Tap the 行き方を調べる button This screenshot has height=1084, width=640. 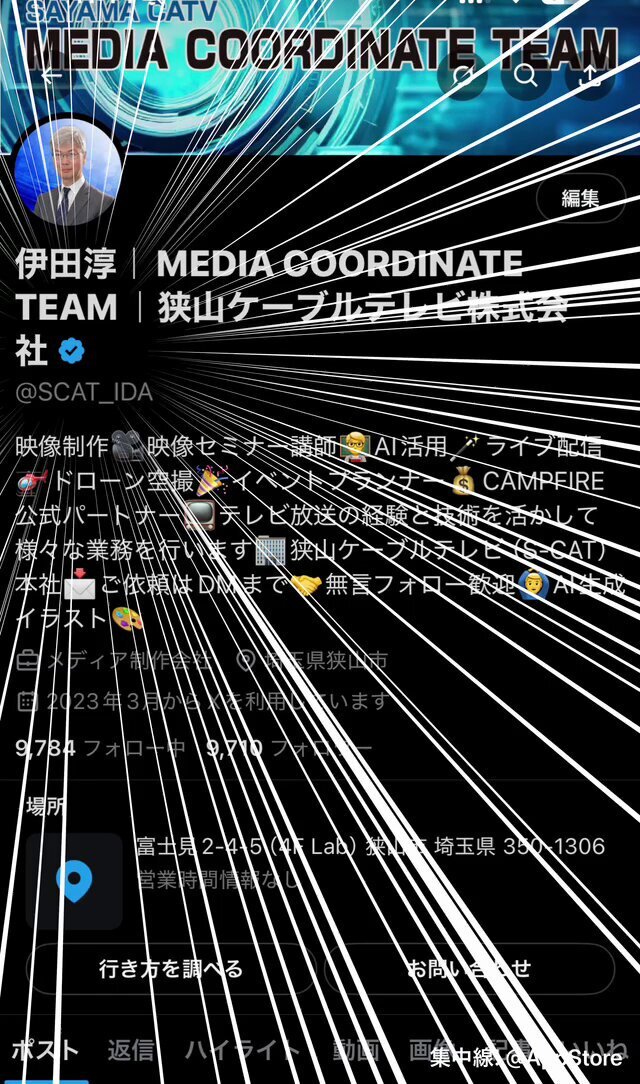(x=171, y=969)
